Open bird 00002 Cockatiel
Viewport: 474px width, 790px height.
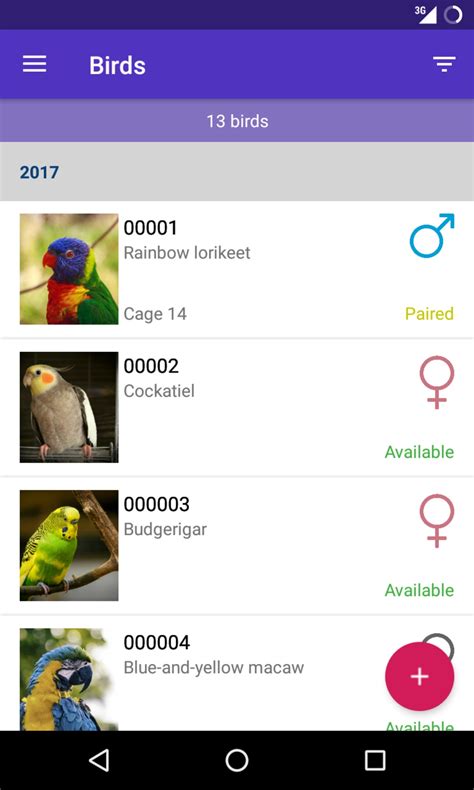tap(237, 407)
